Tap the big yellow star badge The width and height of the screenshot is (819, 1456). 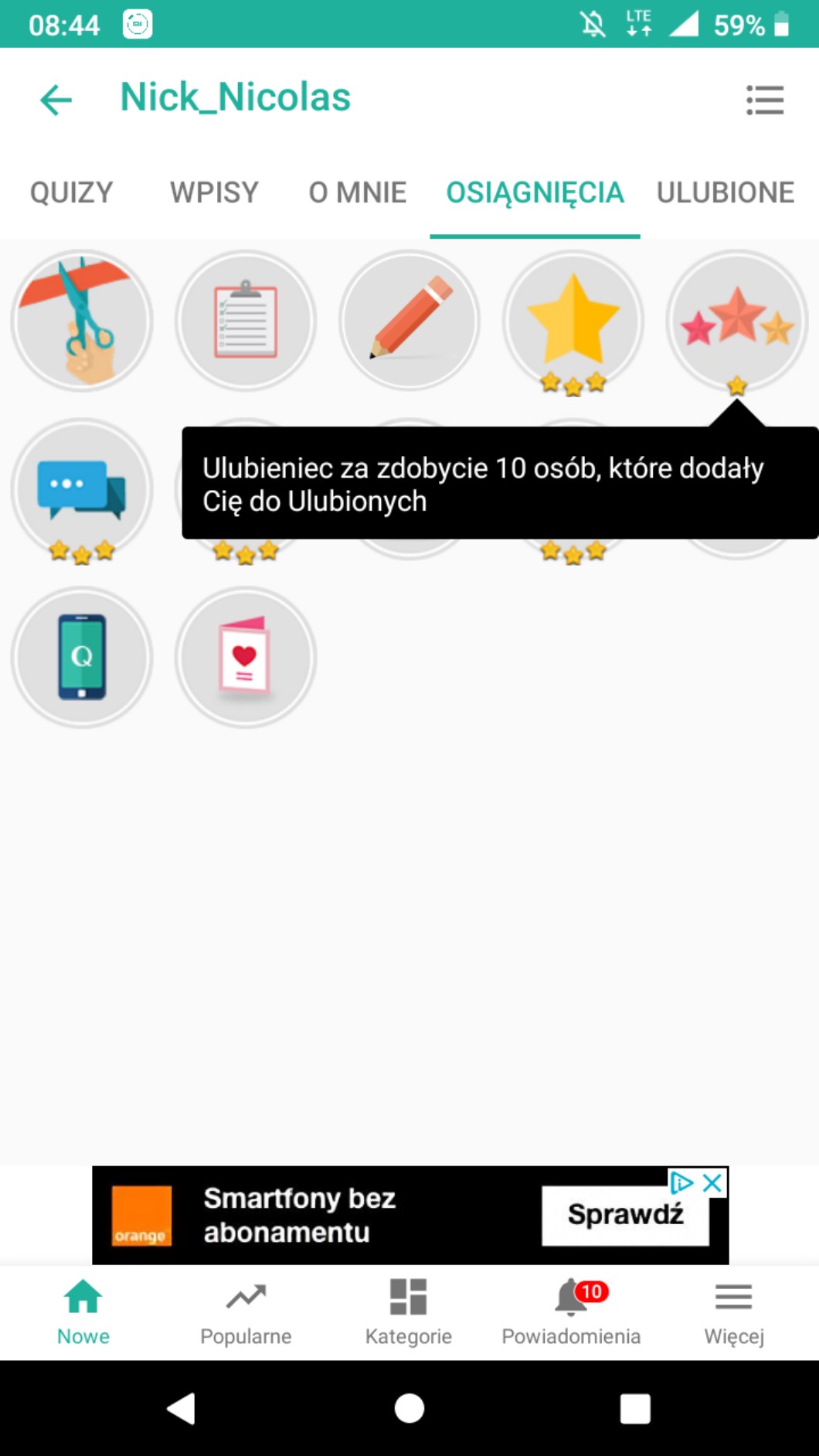coord(573,321)
